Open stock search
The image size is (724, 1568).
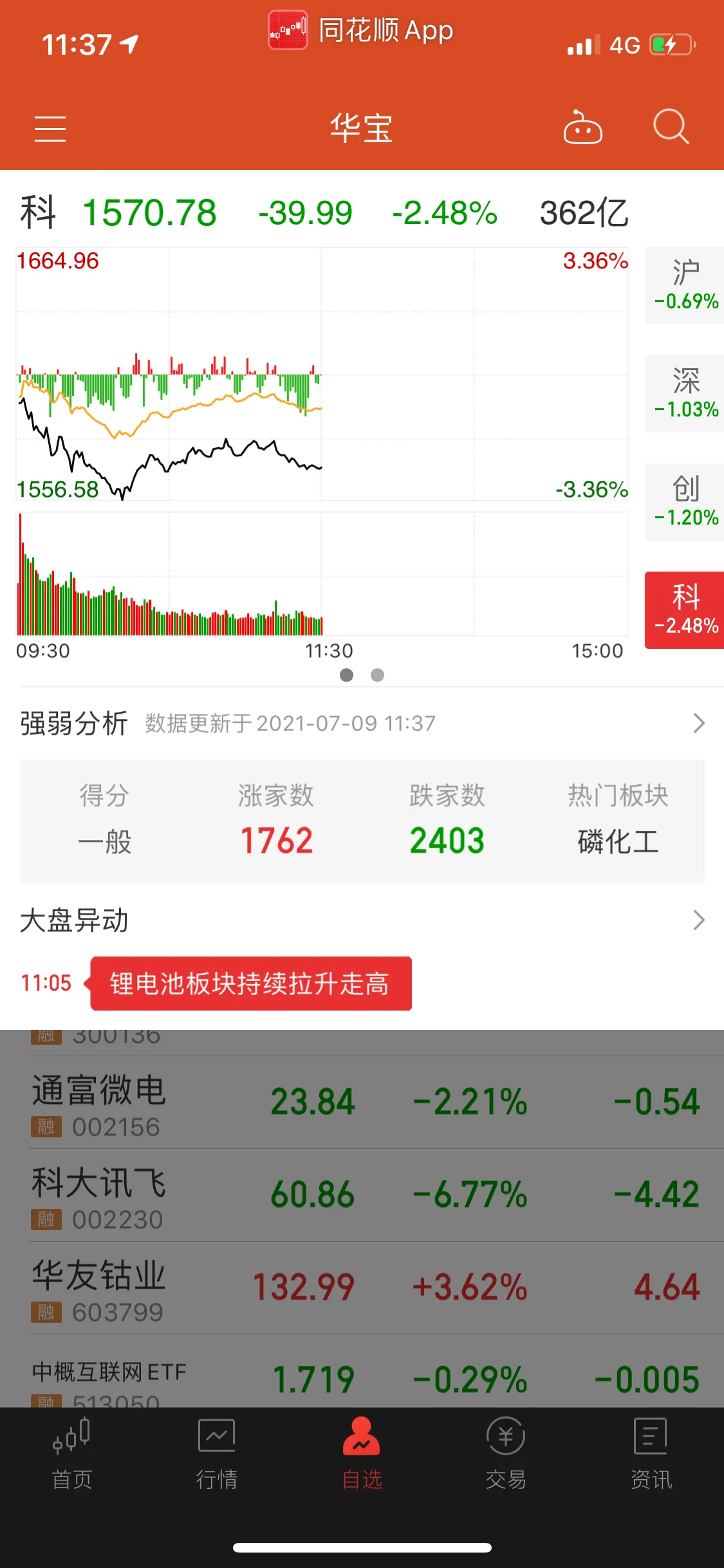[x=671, y=127]
